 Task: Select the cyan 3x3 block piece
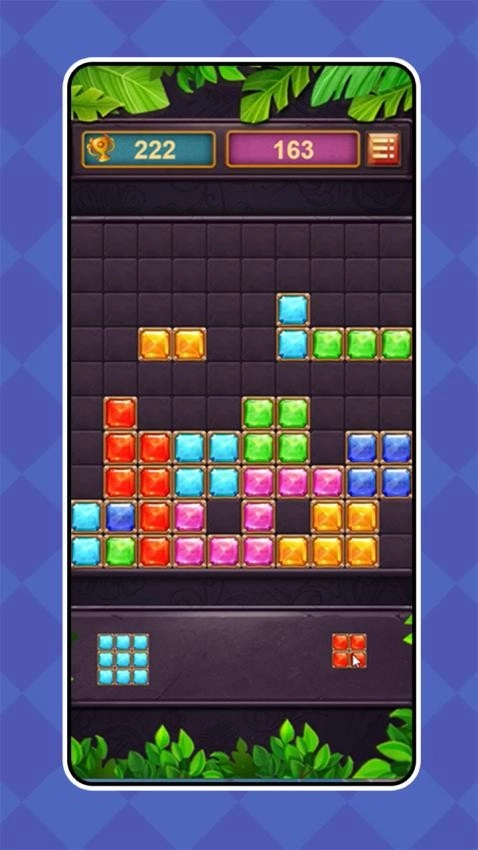(x=123, y=659)
